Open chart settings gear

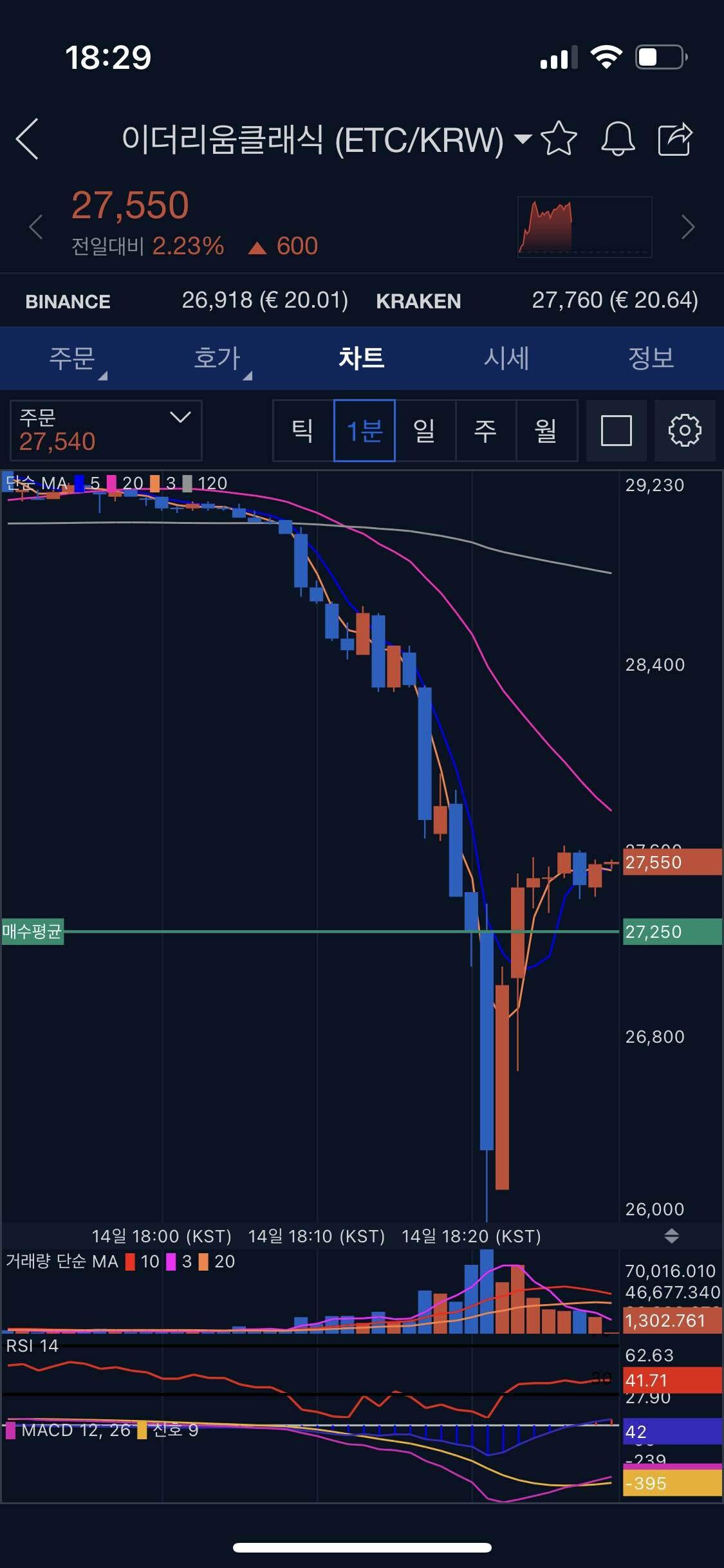pyautogui.click(x=684, y=430)
